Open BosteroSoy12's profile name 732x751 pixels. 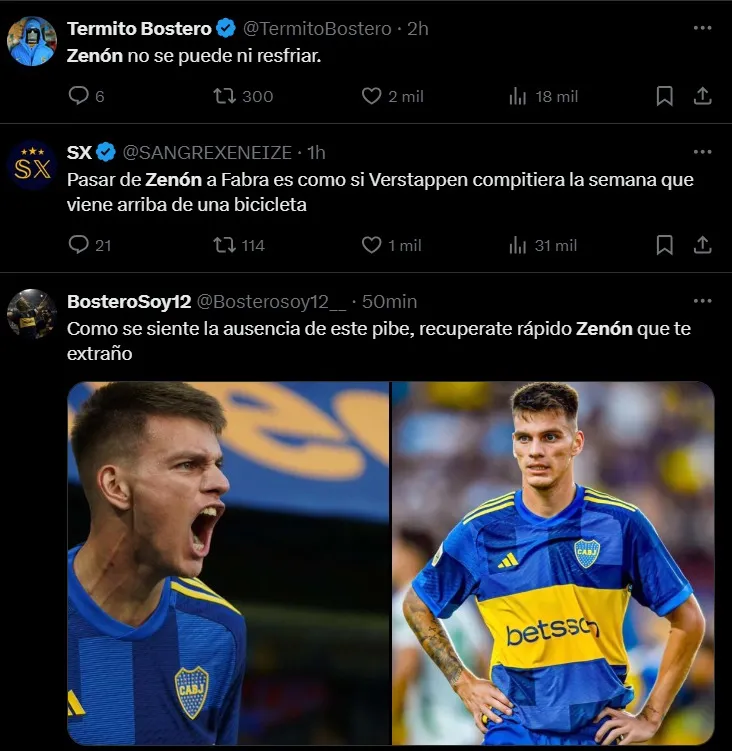[126, 302]
